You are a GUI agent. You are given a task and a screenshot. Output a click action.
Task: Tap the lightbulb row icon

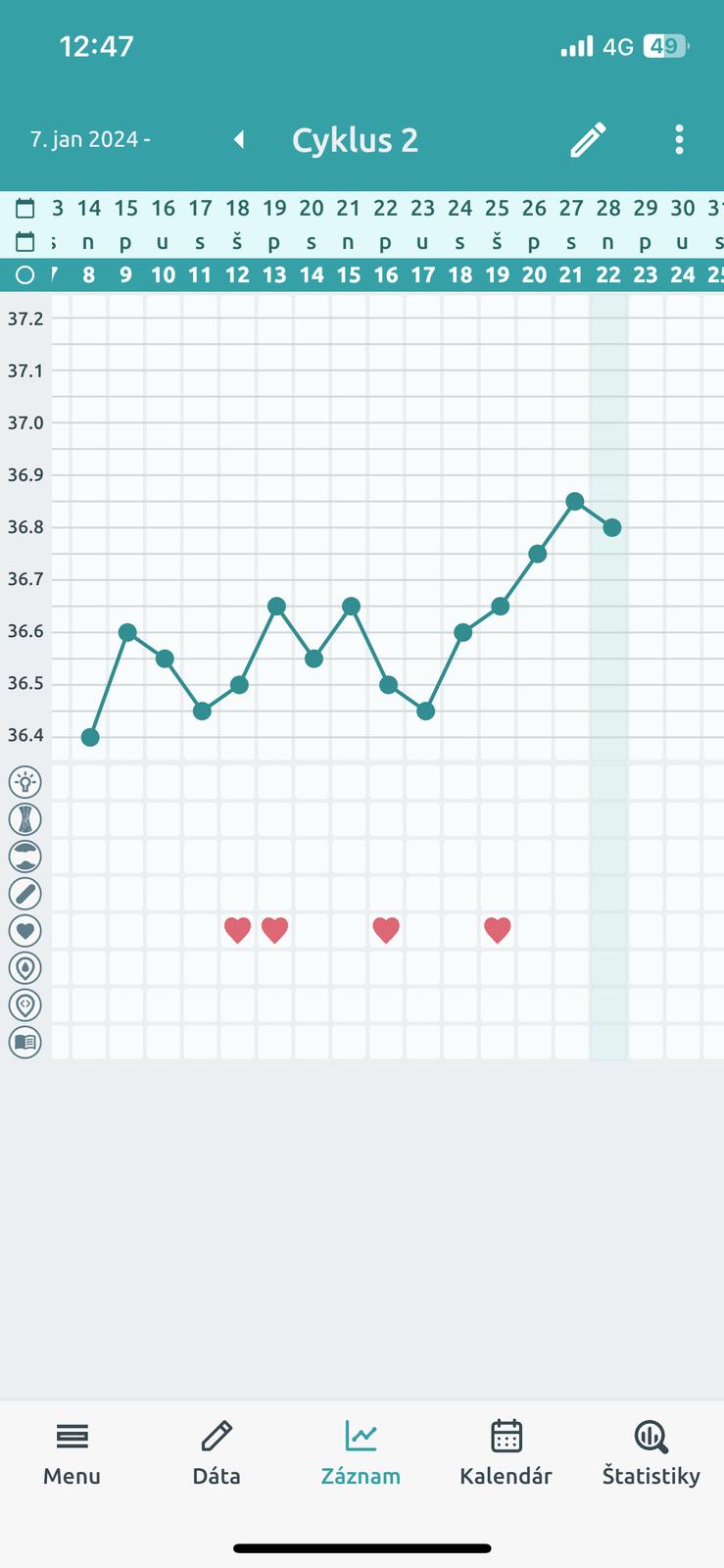pyautogui.click(x=25, y=782)
